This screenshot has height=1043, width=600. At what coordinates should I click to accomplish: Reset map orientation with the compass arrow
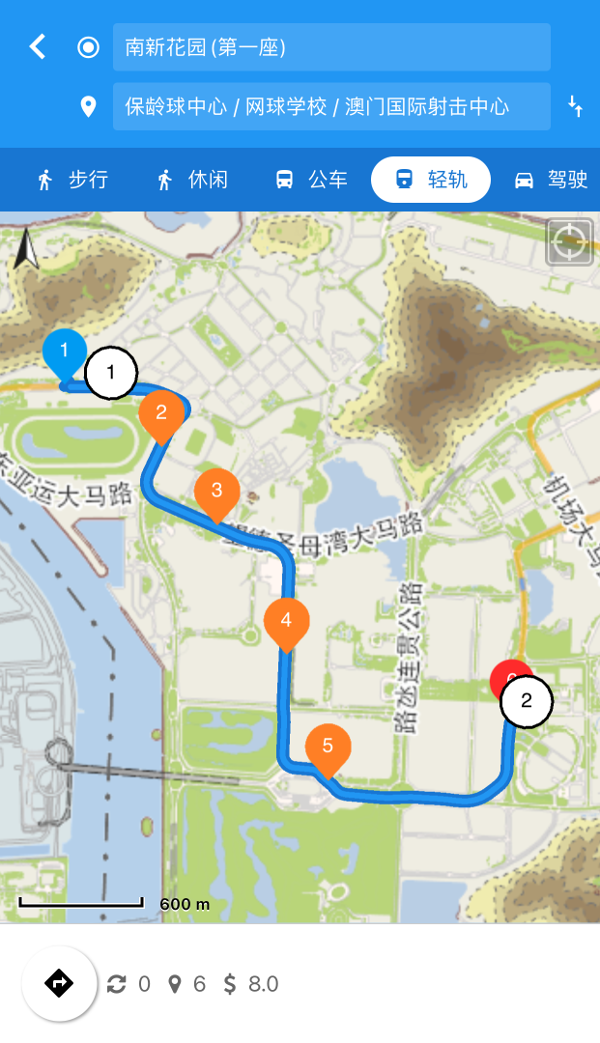27,249
